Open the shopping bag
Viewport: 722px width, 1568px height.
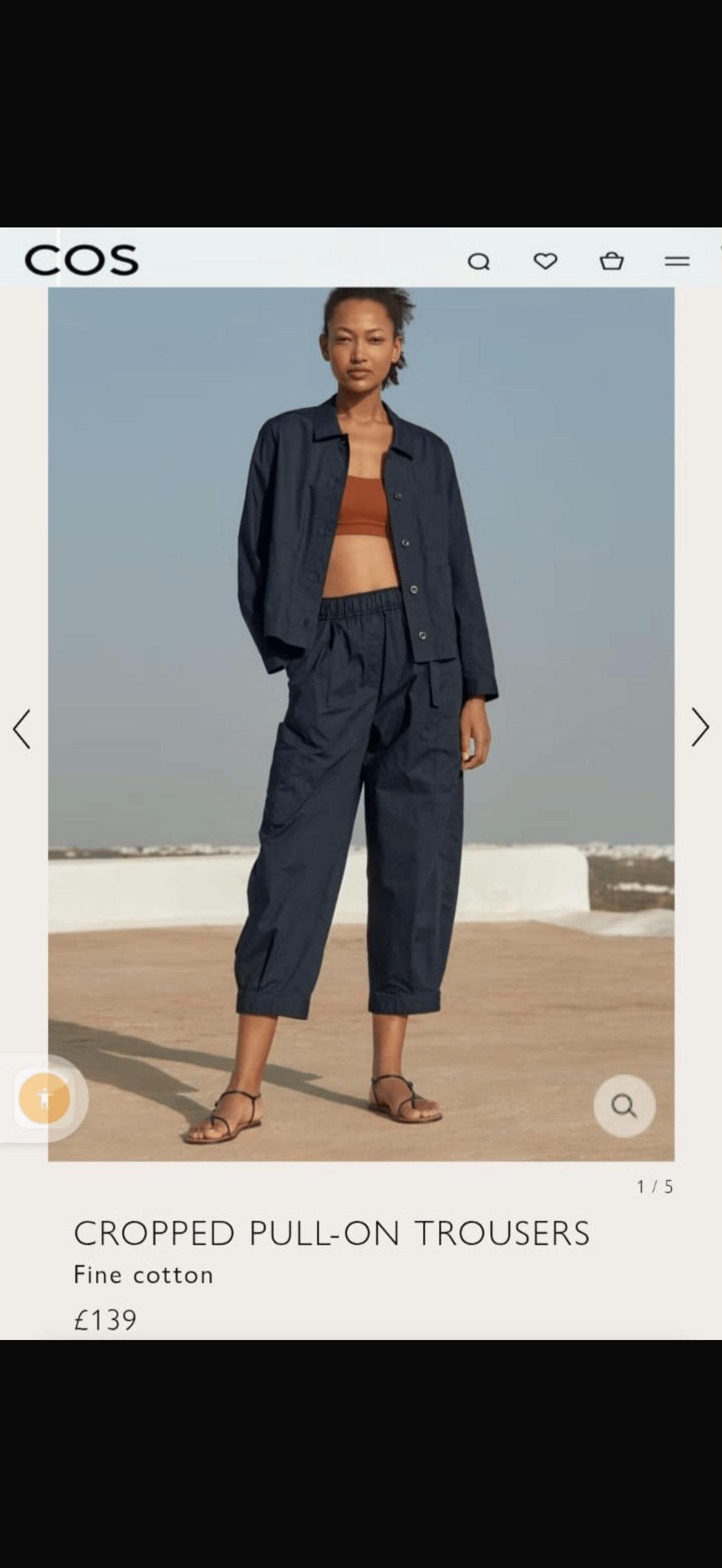[x=612, y=261]
